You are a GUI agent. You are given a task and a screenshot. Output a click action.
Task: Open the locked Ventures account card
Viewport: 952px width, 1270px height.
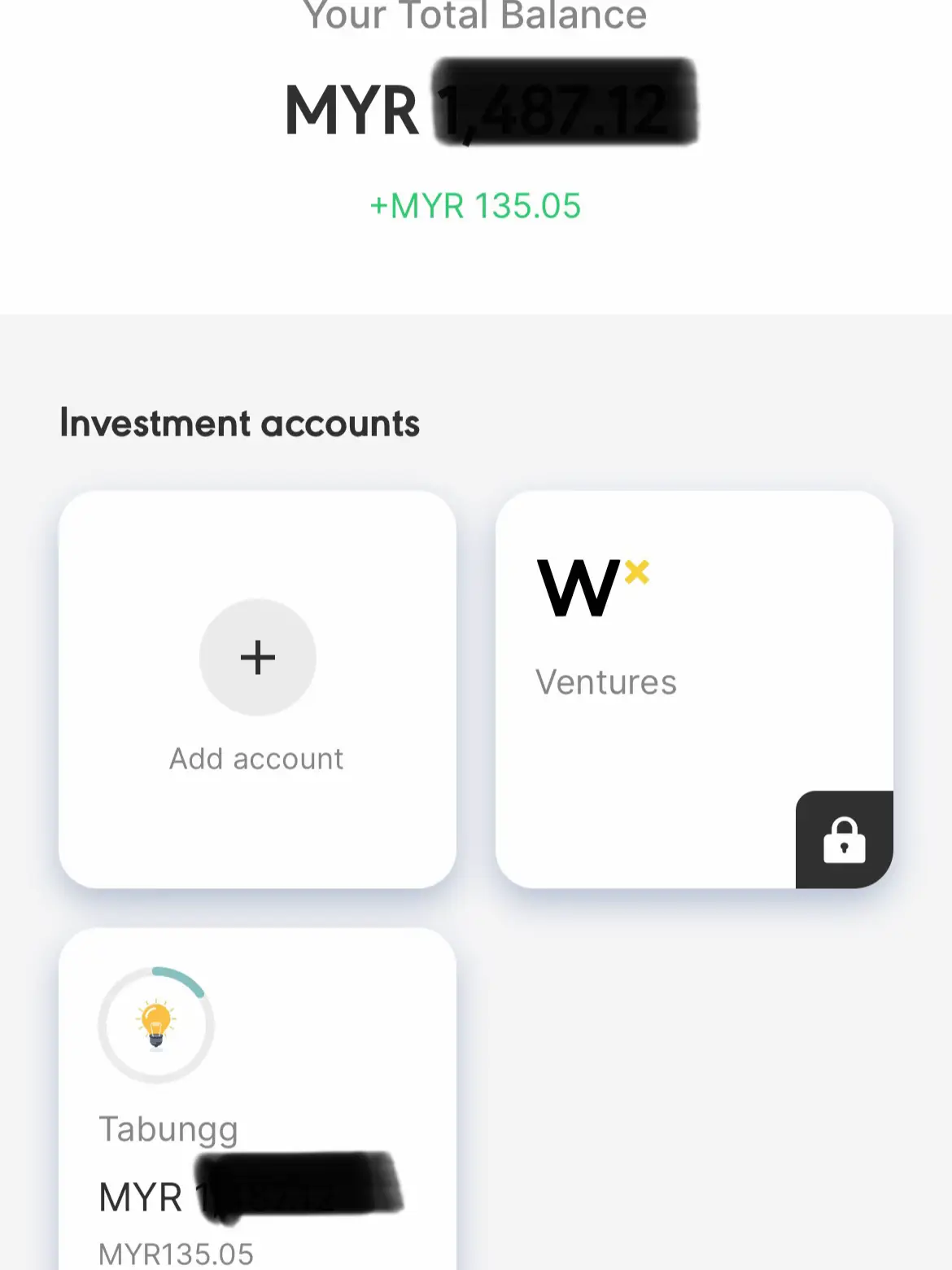coord(693,688)
